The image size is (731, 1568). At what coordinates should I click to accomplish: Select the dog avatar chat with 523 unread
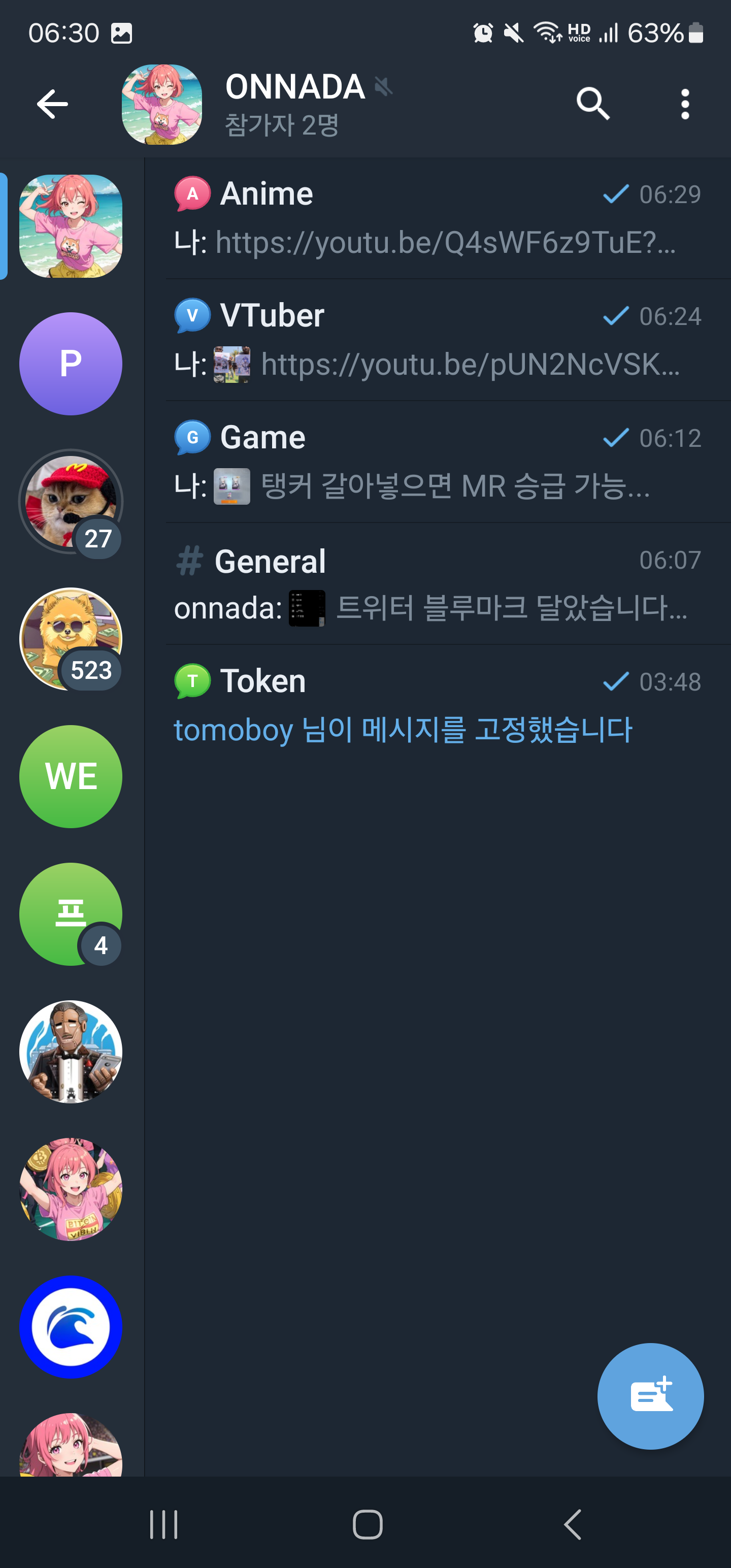coord(71,638)
